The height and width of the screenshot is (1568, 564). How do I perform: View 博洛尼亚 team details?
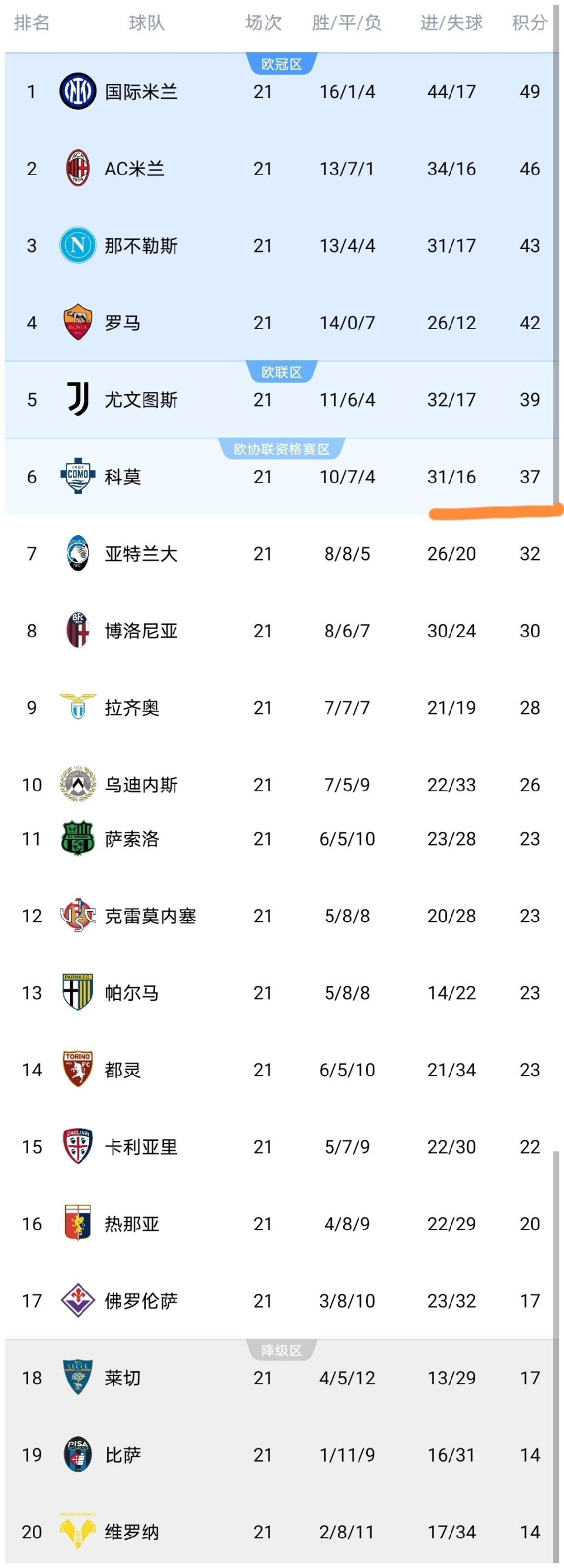click(141, 630)
